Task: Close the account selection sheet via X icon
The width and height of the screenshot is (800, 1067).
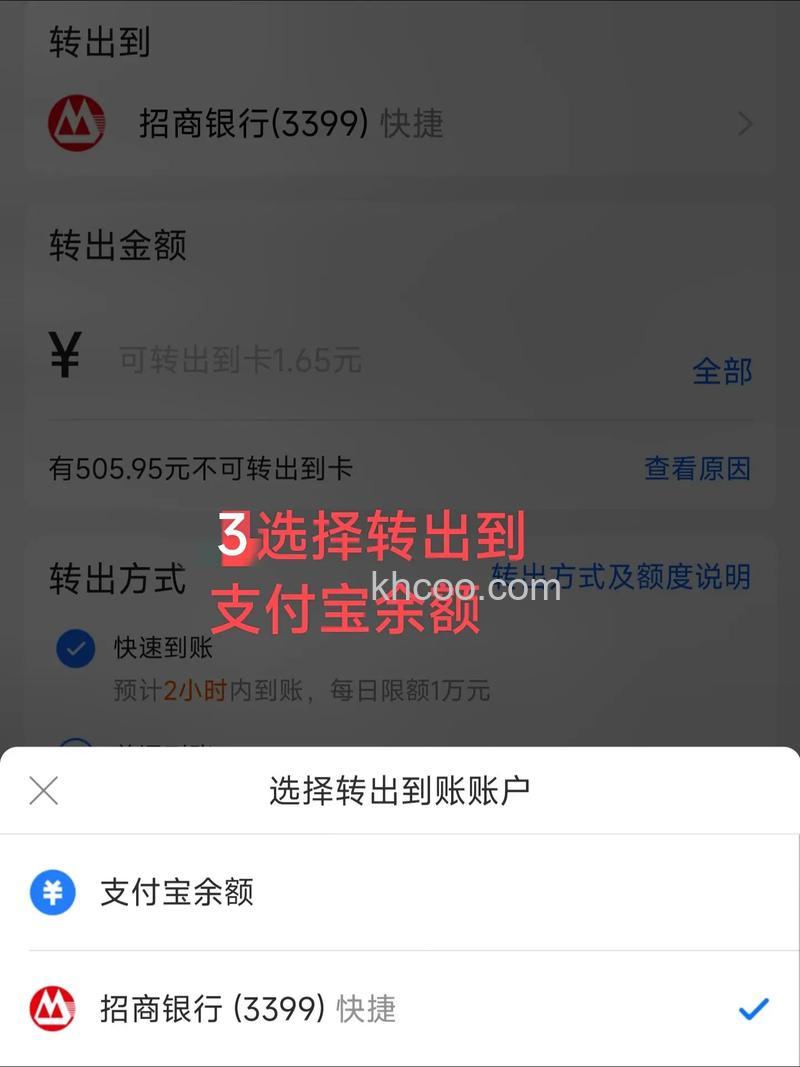Action: click(x=44, y=791)
